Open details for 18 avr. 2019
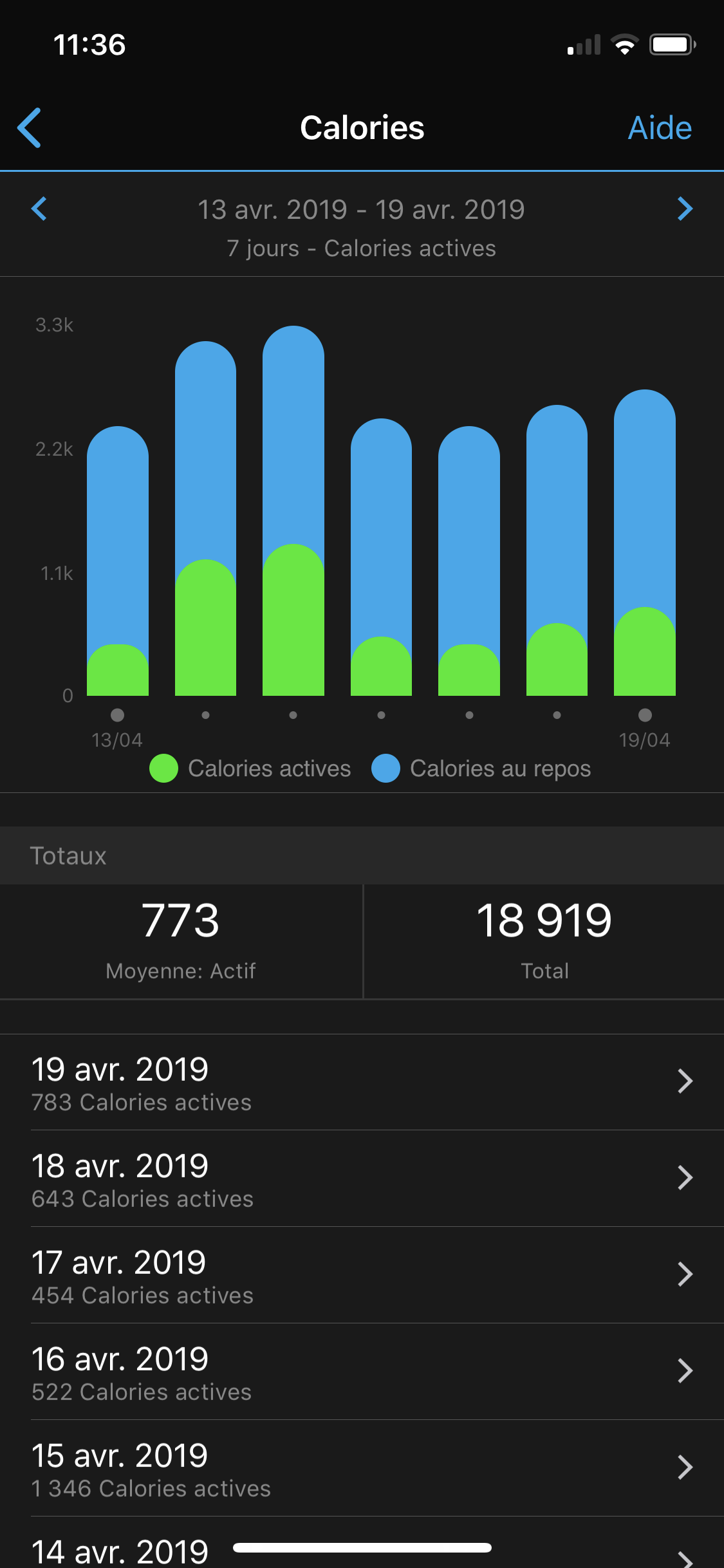The image size is (724, 1568). (x=362, y=1179)
